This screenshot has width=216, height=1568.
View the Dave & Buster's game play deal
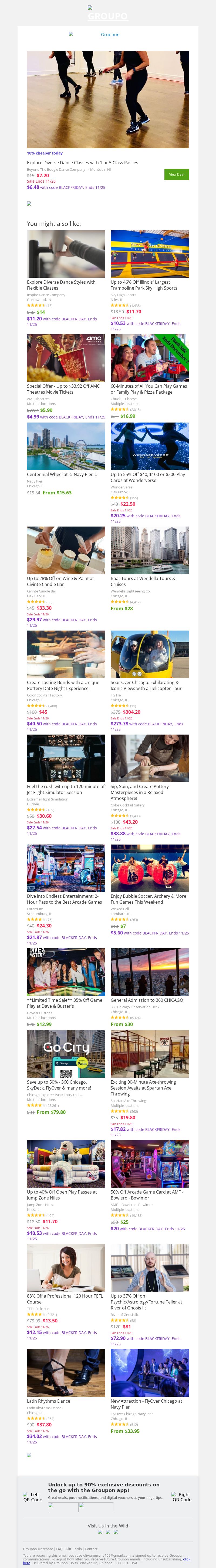(x=64, y=1003)
